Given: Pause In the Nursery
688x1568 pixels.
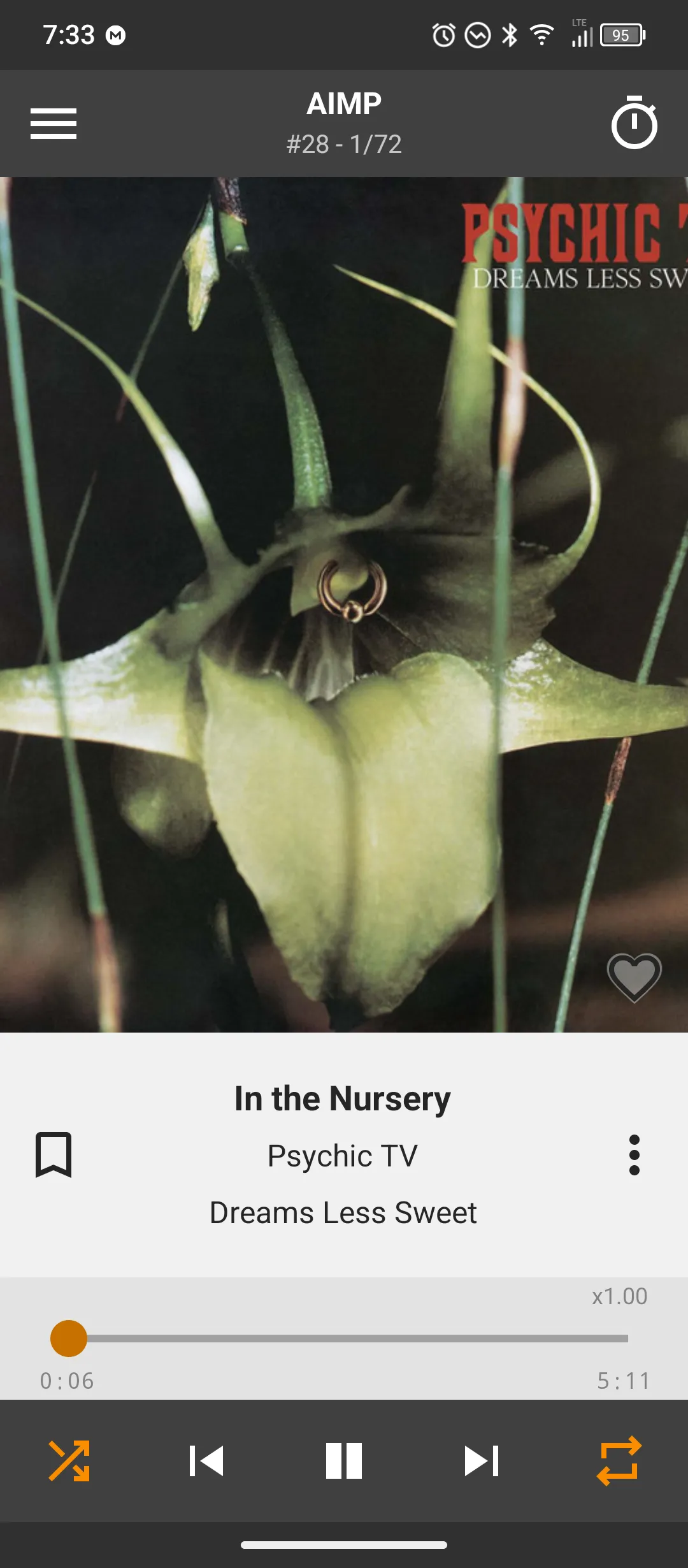Looking at the screenshot, I should pos(344,1460).
